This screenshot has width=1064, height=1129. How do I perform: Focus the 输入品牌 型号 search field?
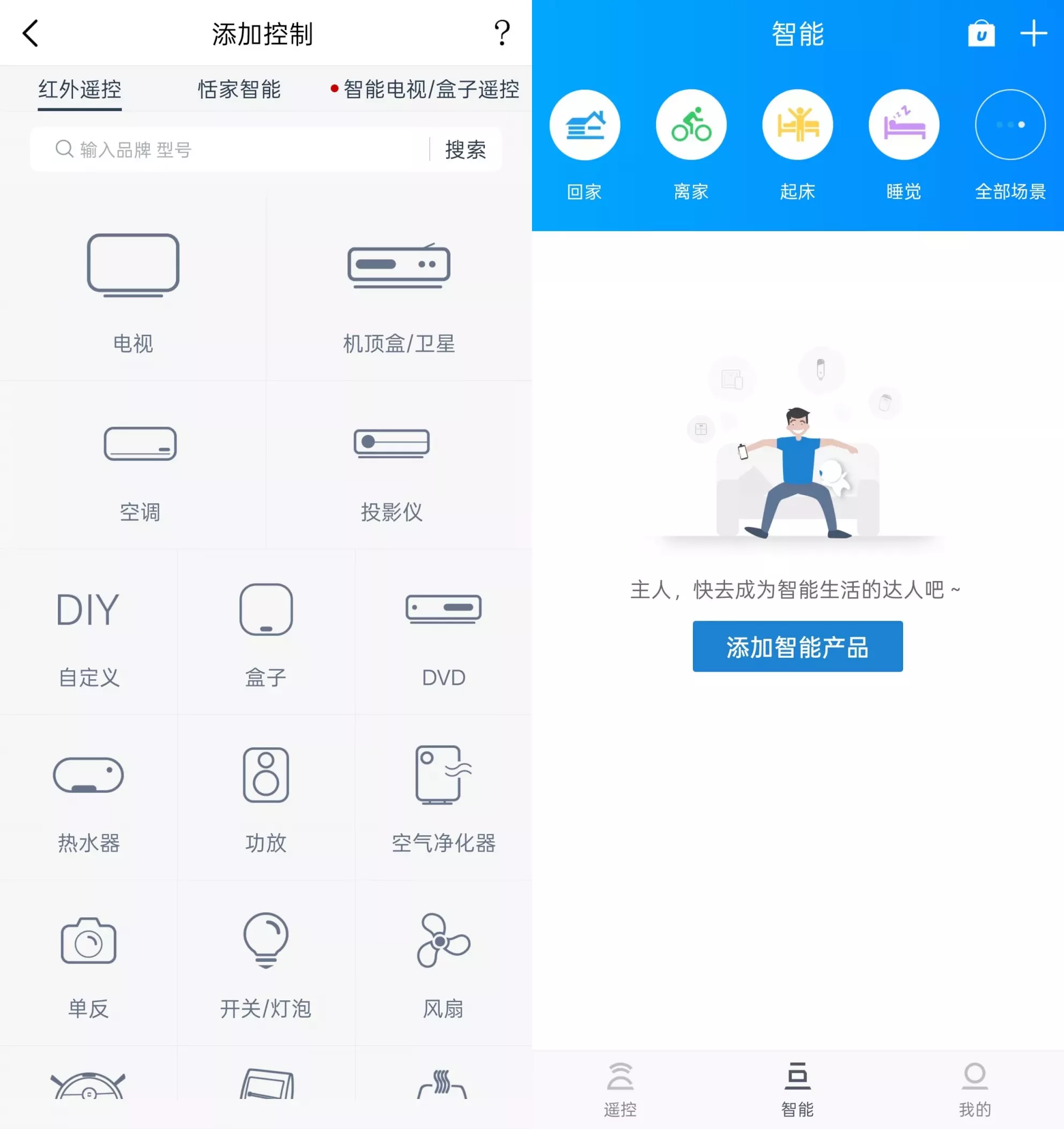[x=239, y=150]
